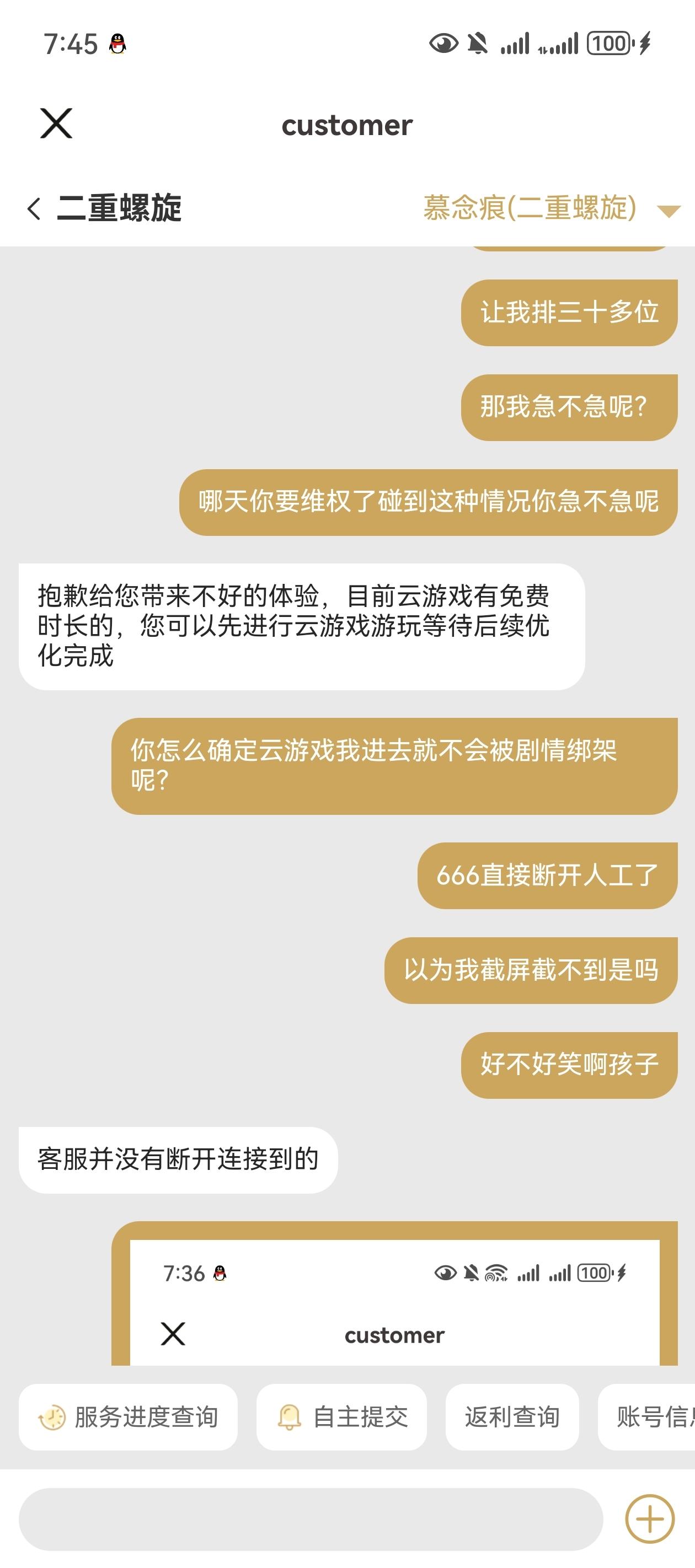The image size is (695, 1568).
Task: Focus the message input field
Action: pyautogui.click(x=311, y=1519)
